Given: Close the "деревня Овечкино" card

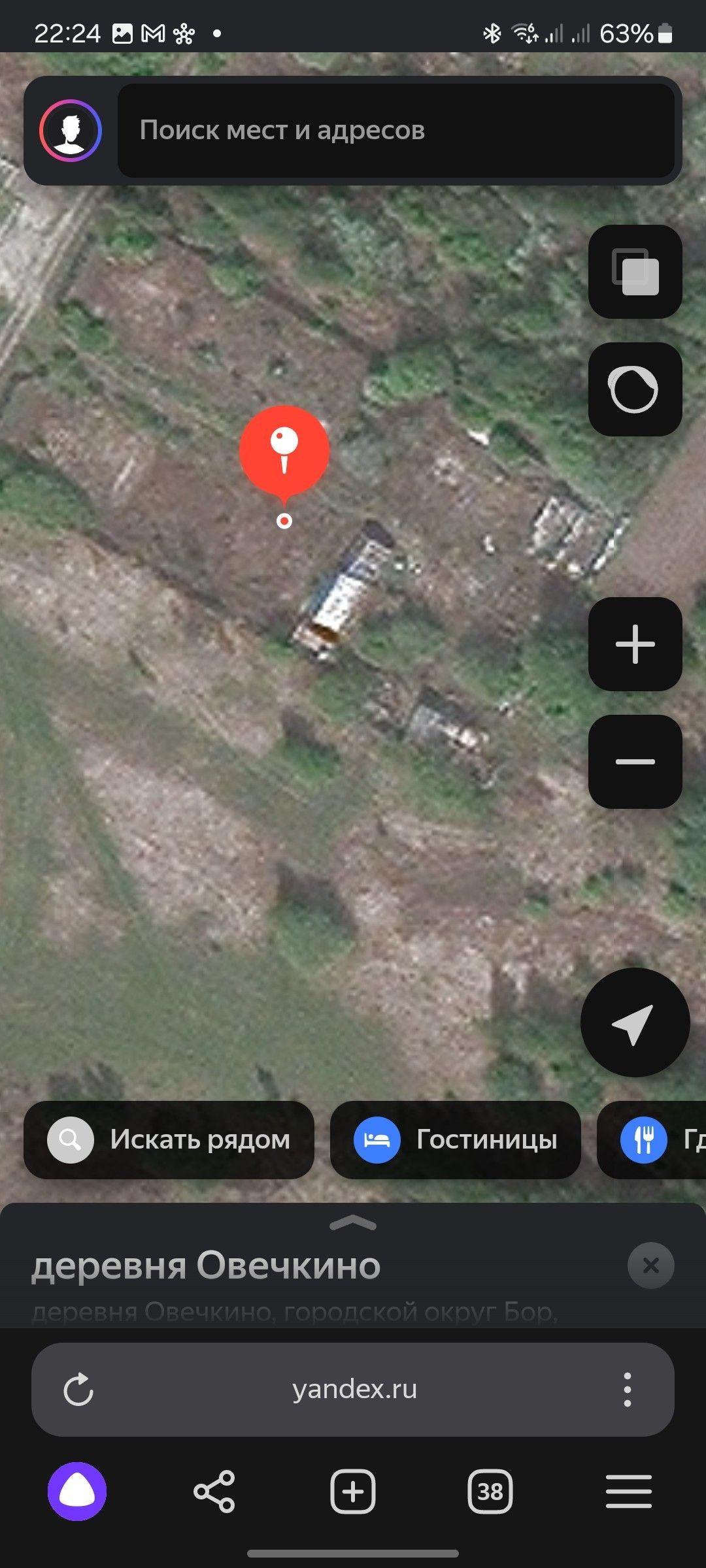Looking at the screenshot, I should click(650, 1266).
